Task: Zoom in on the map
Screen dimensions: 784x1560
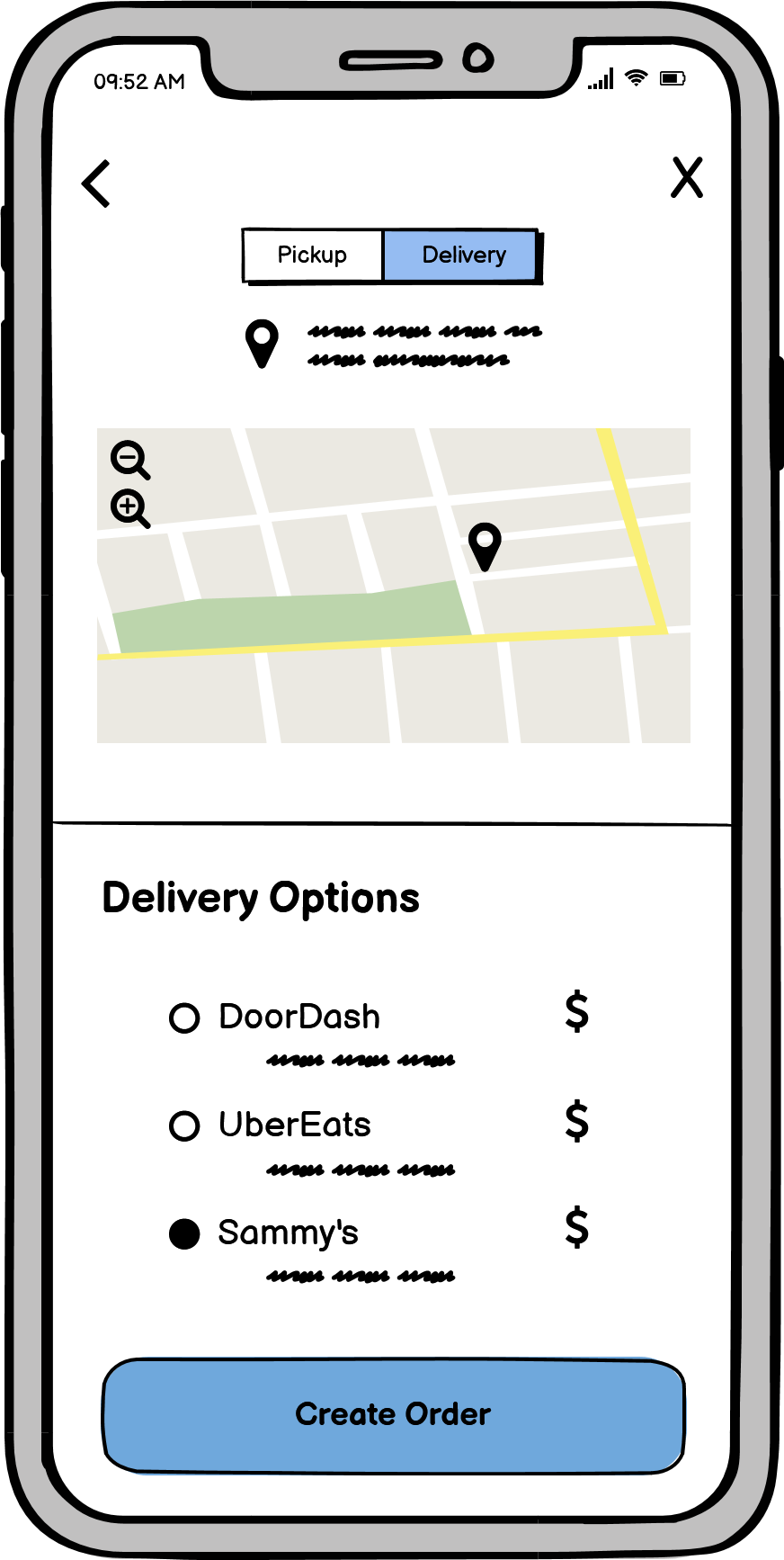Action: tap(129, 508)
